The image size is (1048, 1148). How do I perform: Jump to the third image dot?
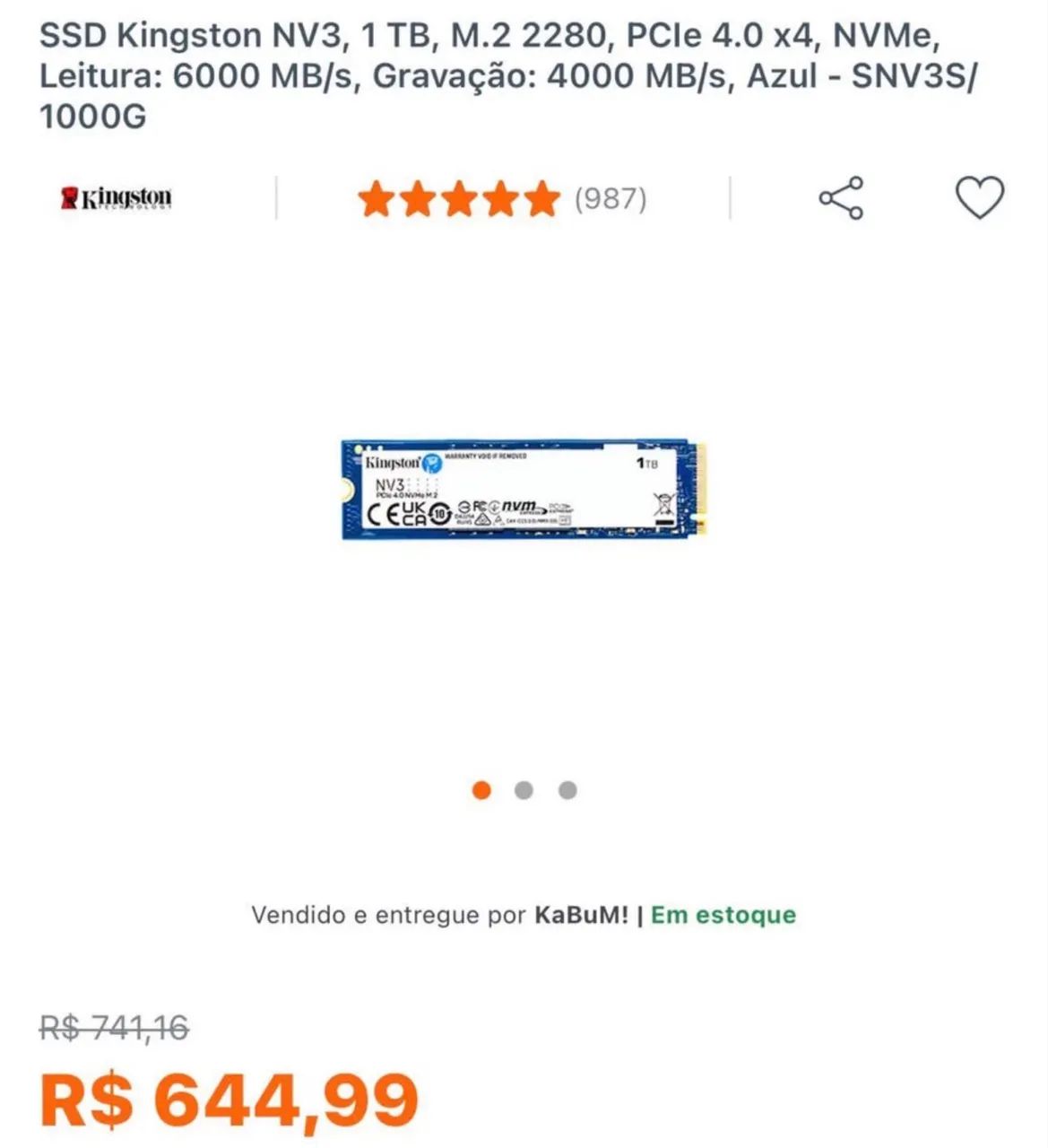(x=567, y=790)
